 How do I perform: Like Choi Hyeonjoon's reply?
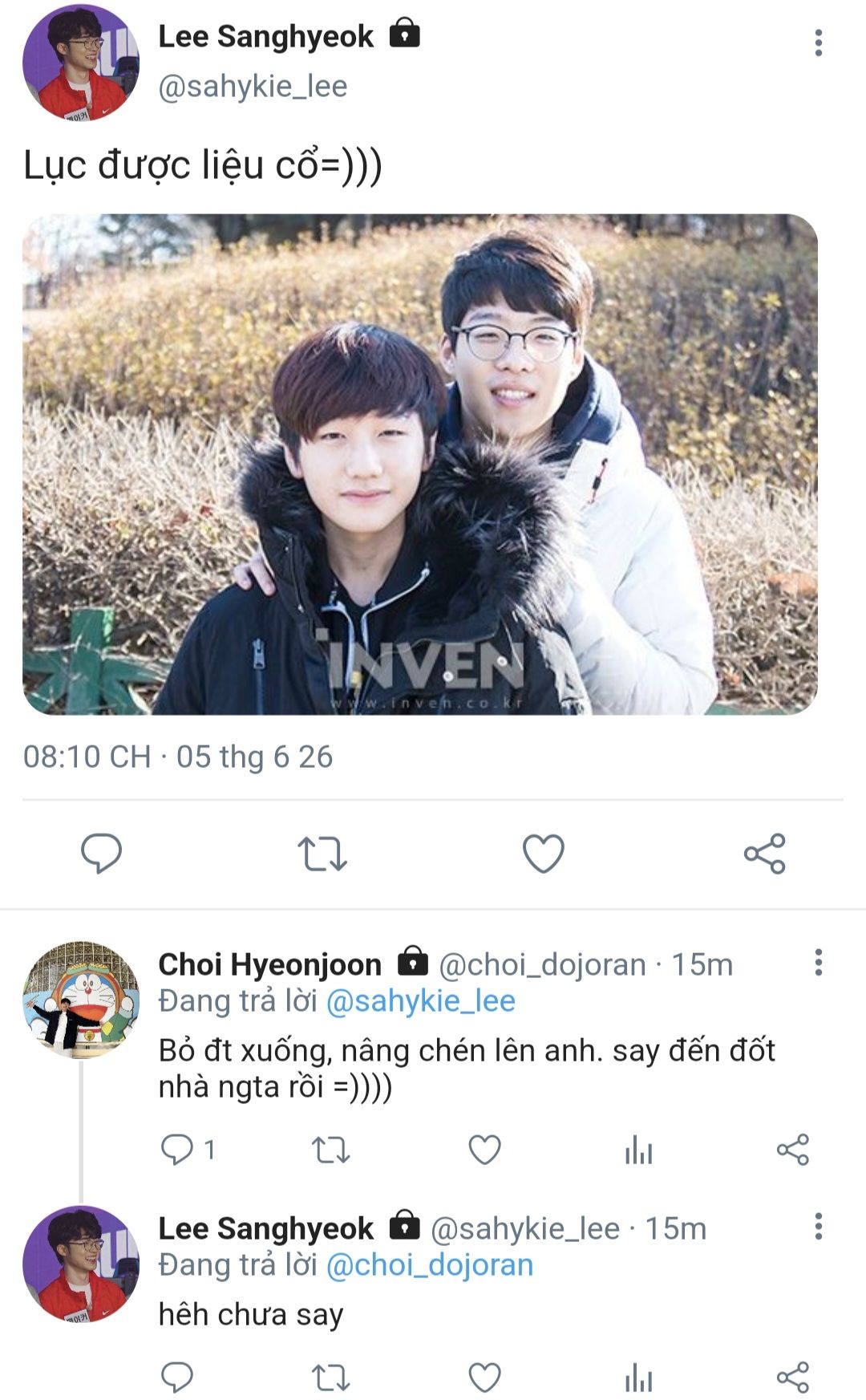[x=484, y=1150]
